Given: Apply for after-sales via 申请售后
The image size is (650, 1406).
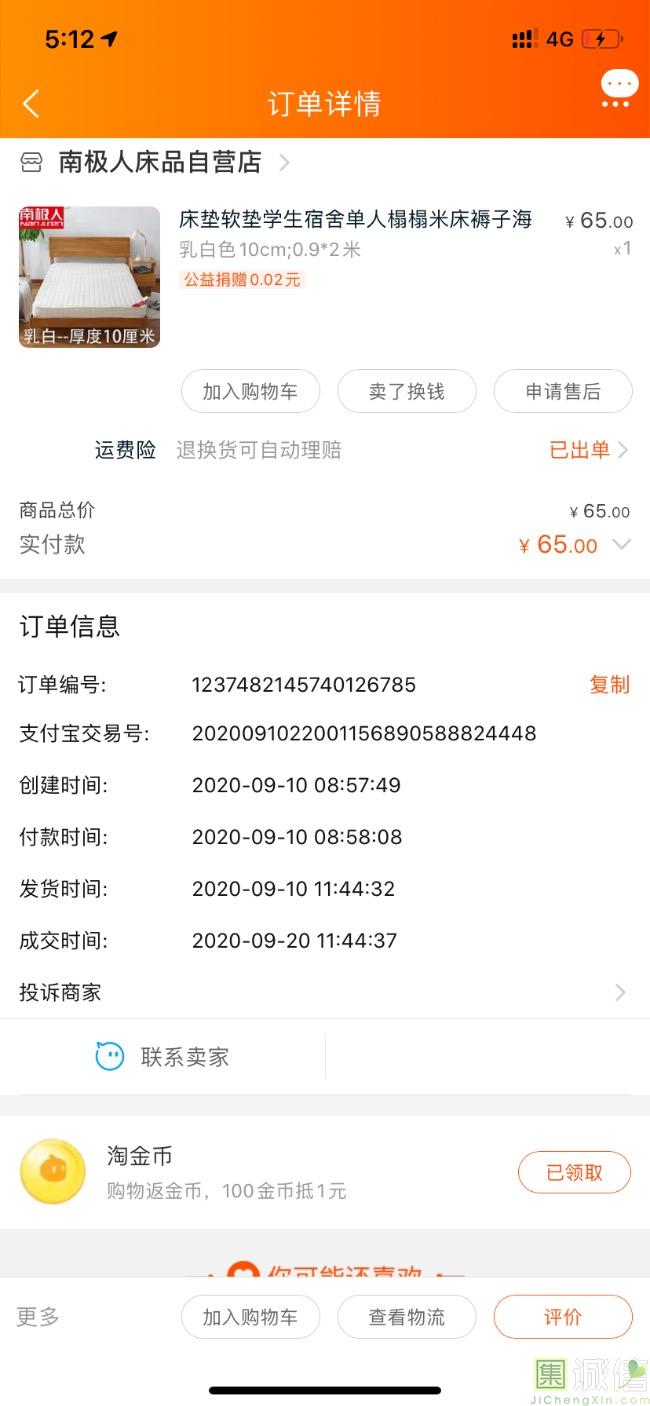Looking at the screenshot, I should 563,391.
